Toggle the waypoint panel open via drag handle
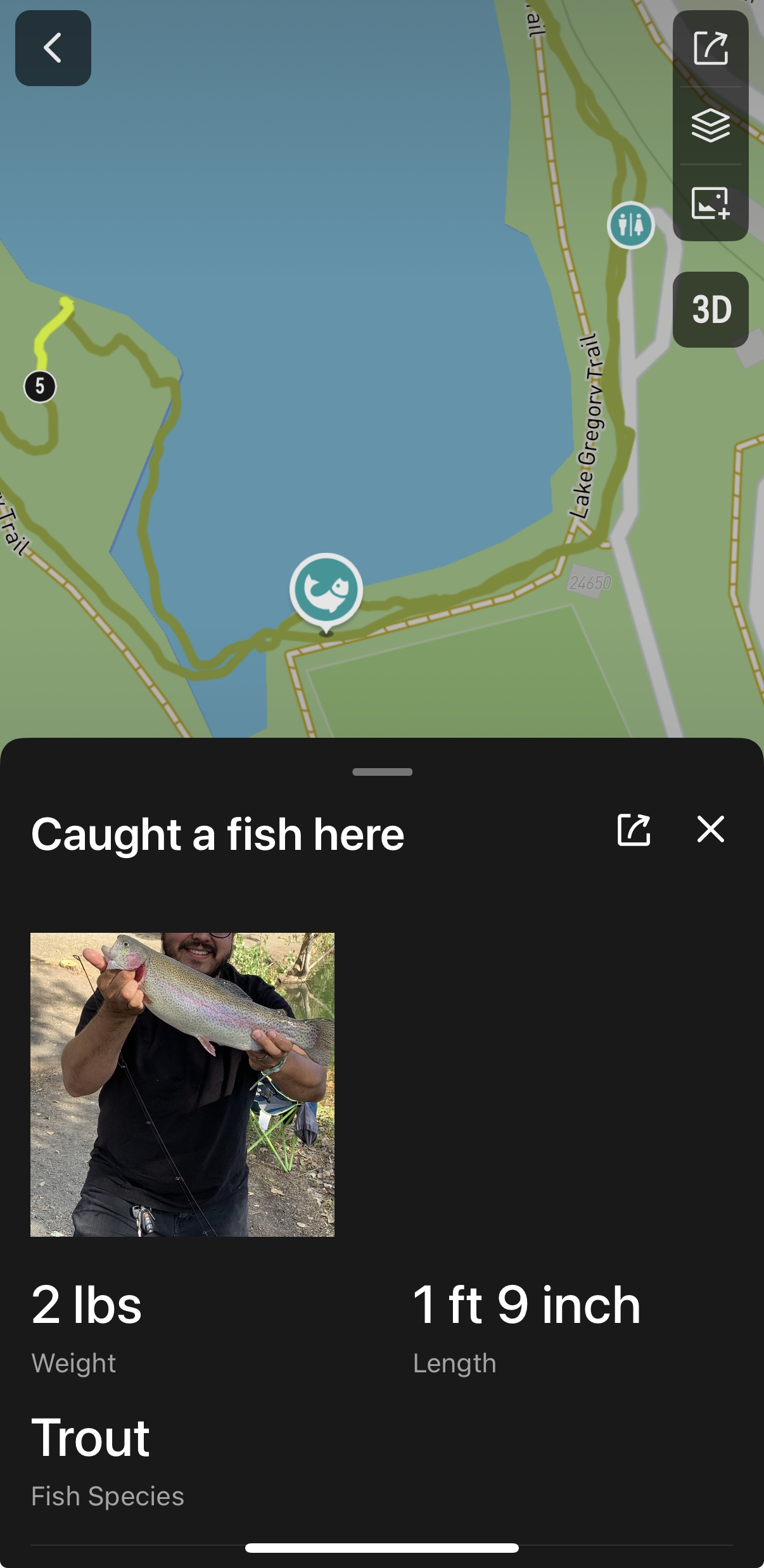The width and height of the screenshot is (764, 1568). [x=382, y=772]
